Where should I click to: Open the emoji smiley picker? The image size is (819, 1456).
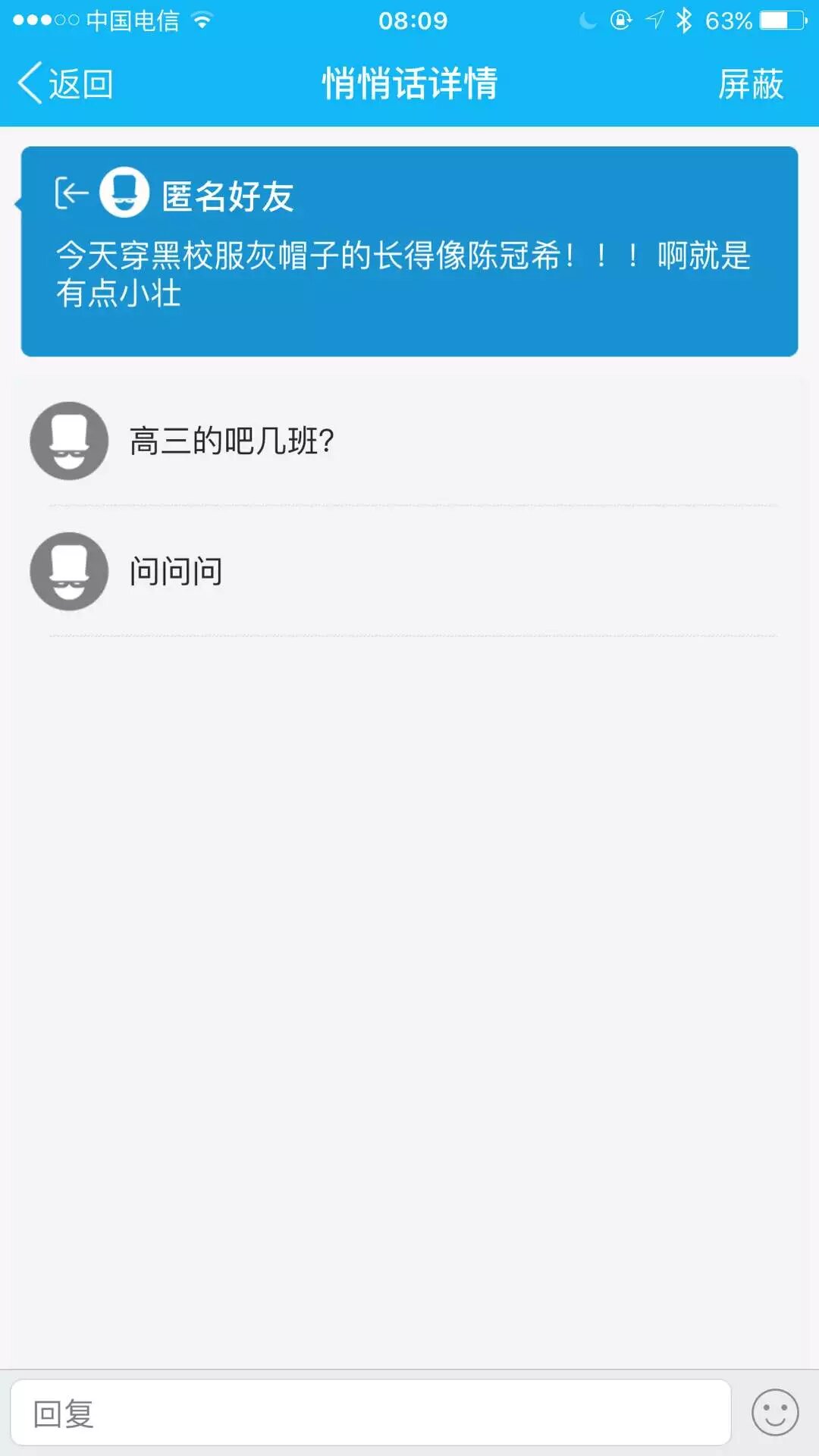[774, 1413]
